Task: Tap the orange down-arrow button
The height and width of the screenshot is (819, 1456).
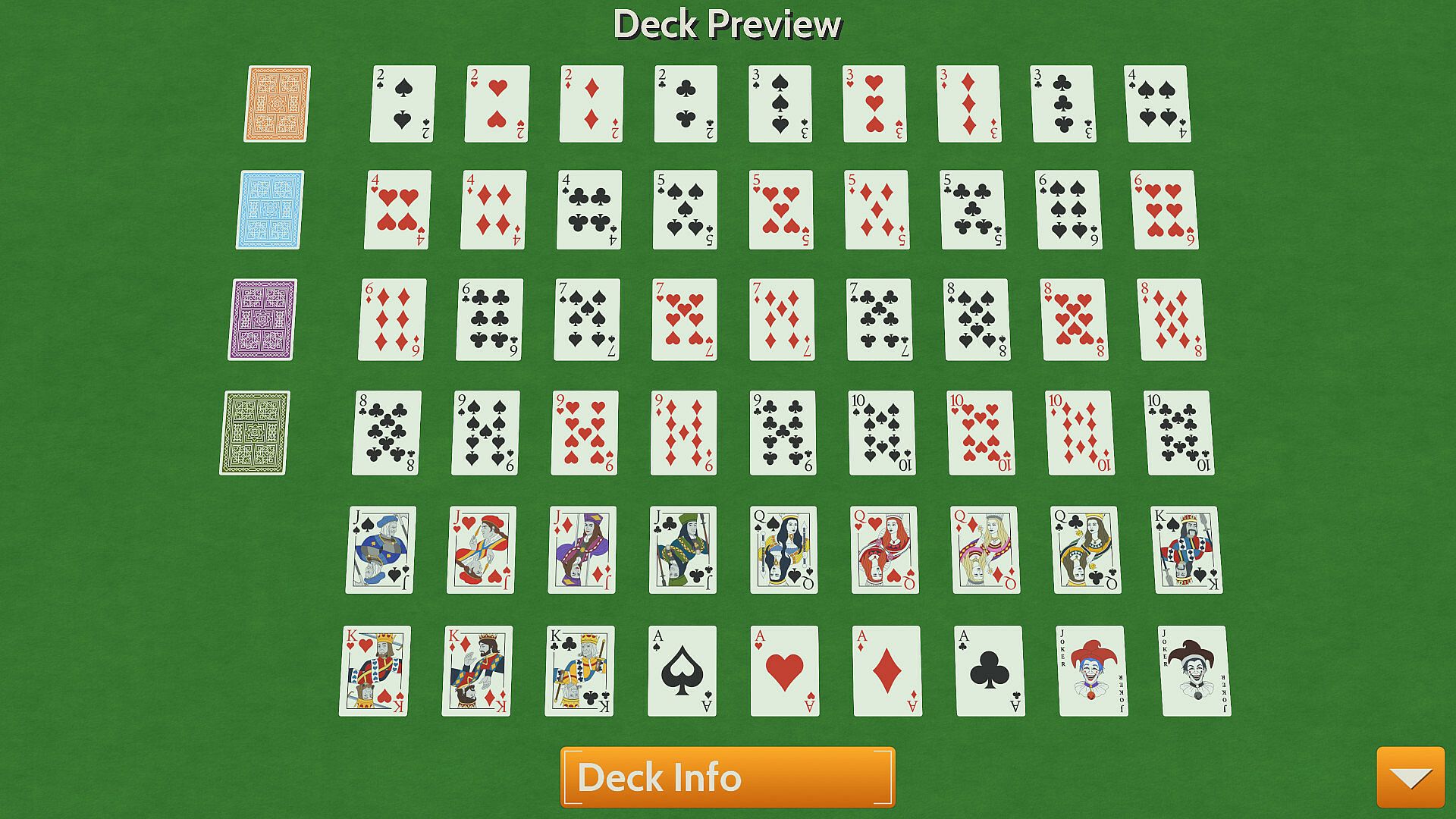Action: click(1410, 777)
